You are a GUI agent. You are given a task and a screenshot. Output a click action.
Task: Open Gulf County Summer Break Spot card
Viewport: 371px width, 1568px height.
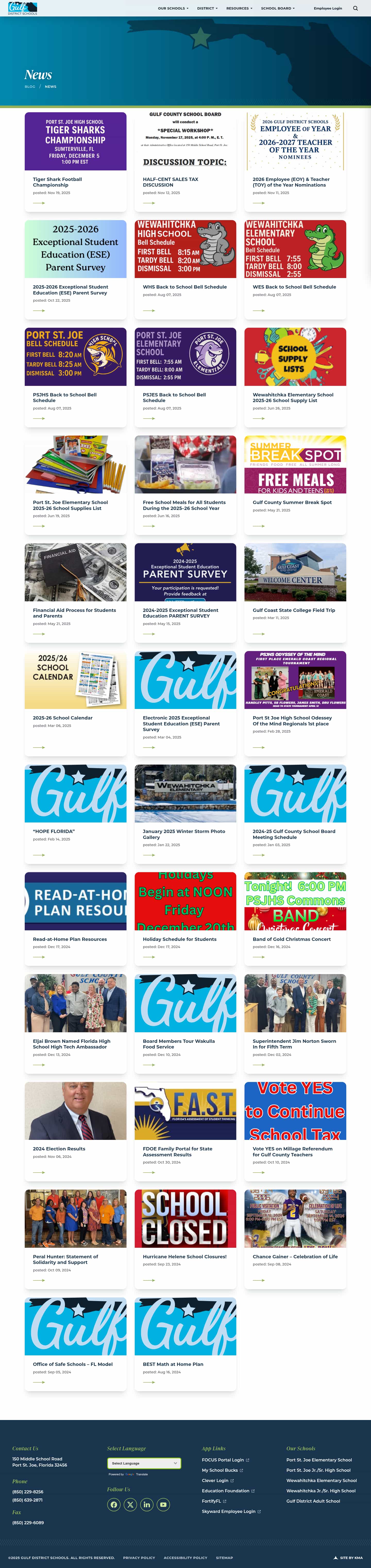[x=292, y=502]
